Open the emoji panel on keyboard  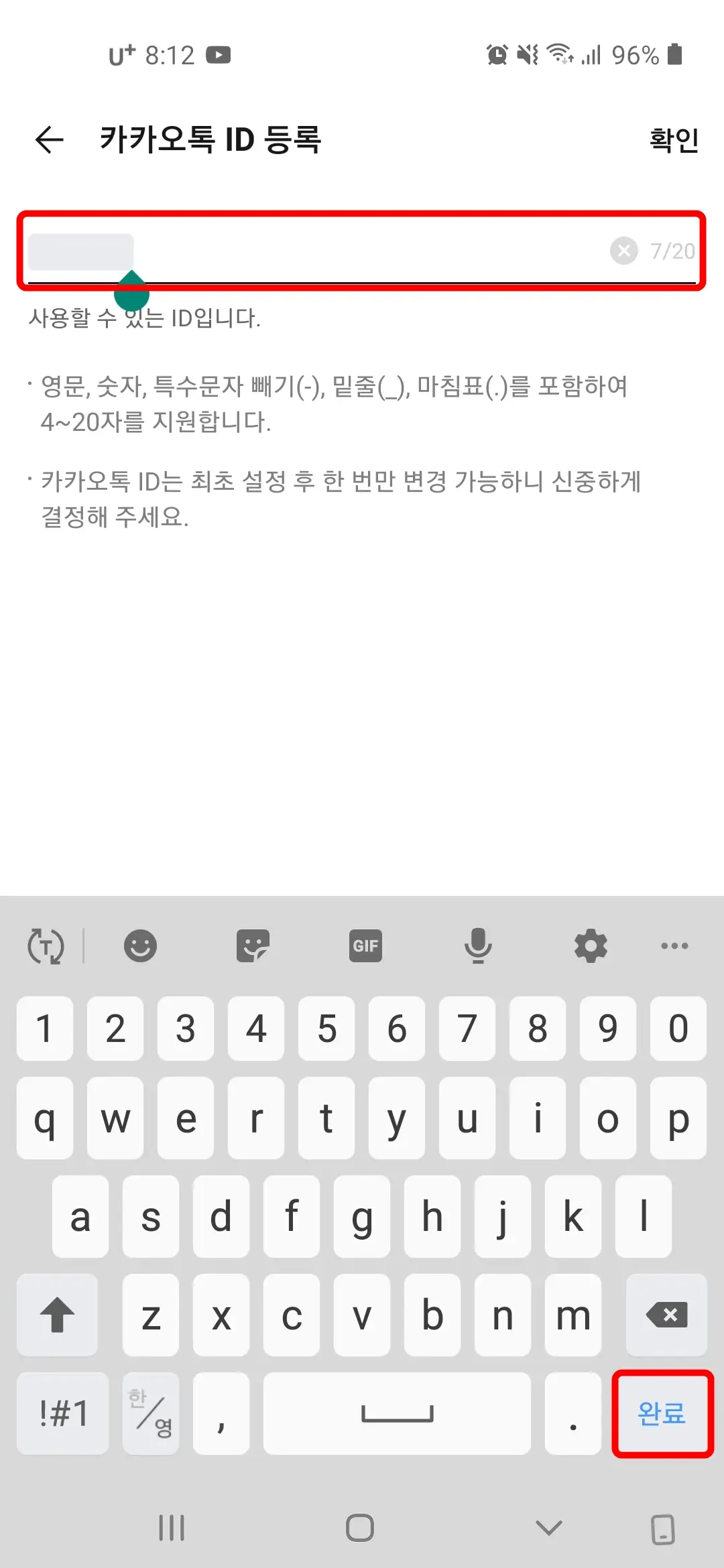point(139,945)
